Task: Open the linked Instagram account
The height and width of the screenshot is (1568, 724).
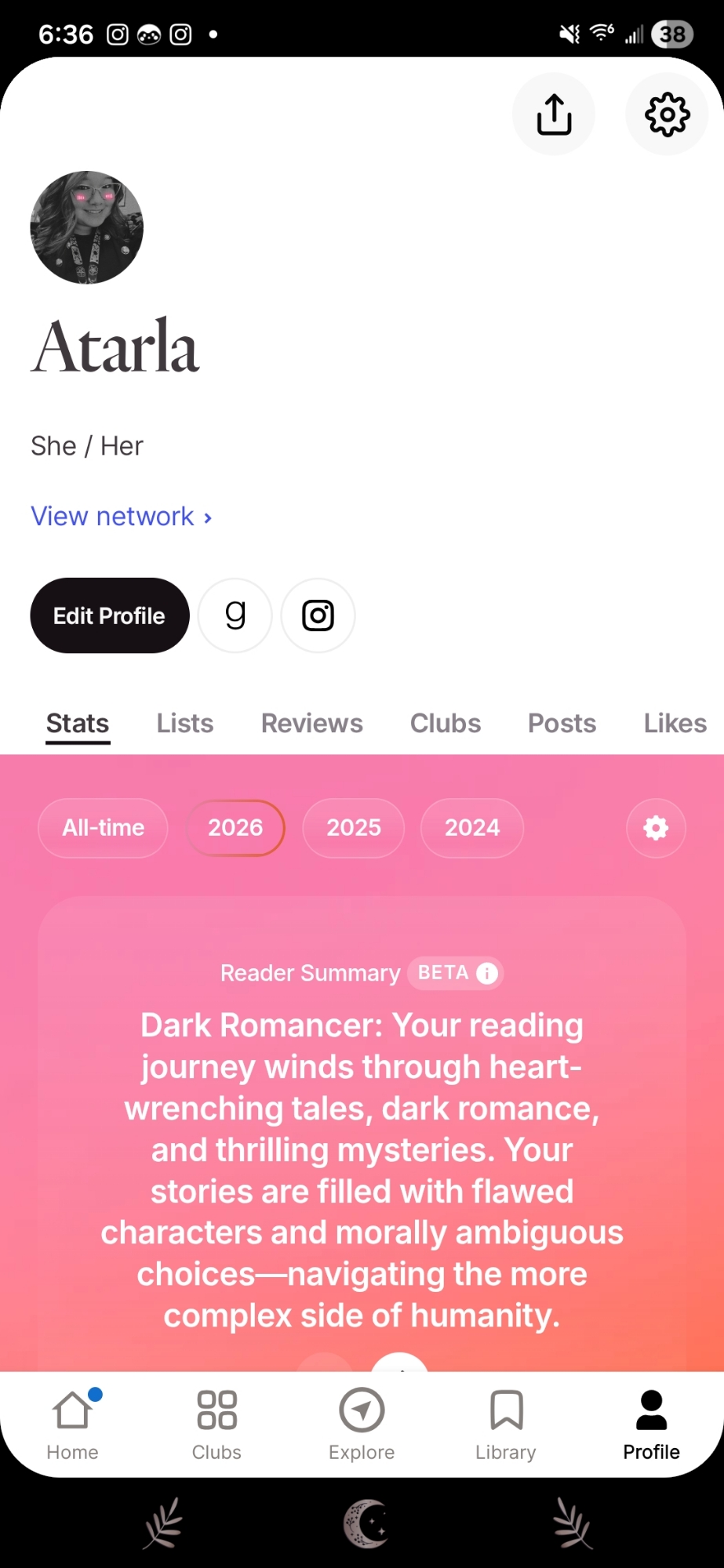Action: 318,615
